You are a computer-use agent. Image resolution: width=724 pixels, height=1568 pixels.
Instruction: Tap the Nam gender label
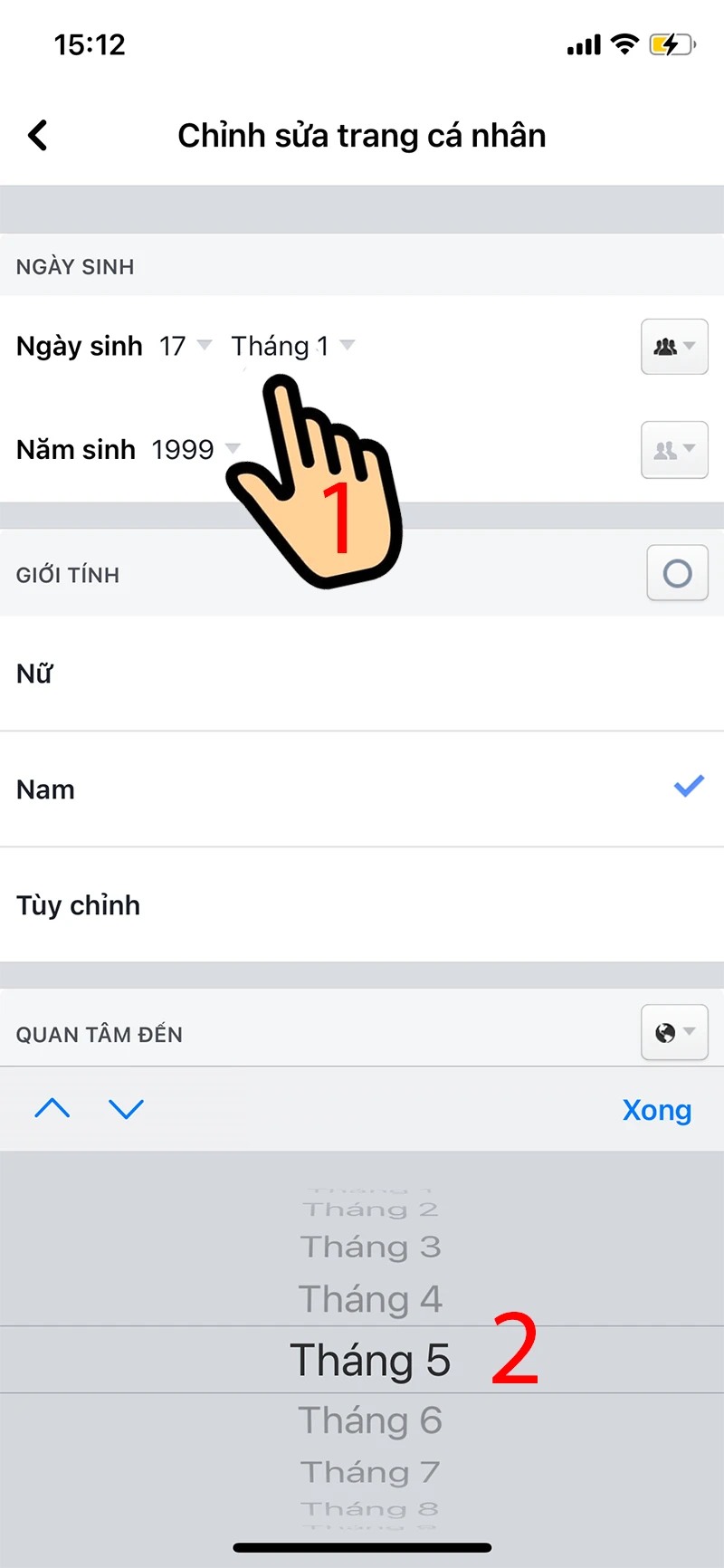(44, 789)
